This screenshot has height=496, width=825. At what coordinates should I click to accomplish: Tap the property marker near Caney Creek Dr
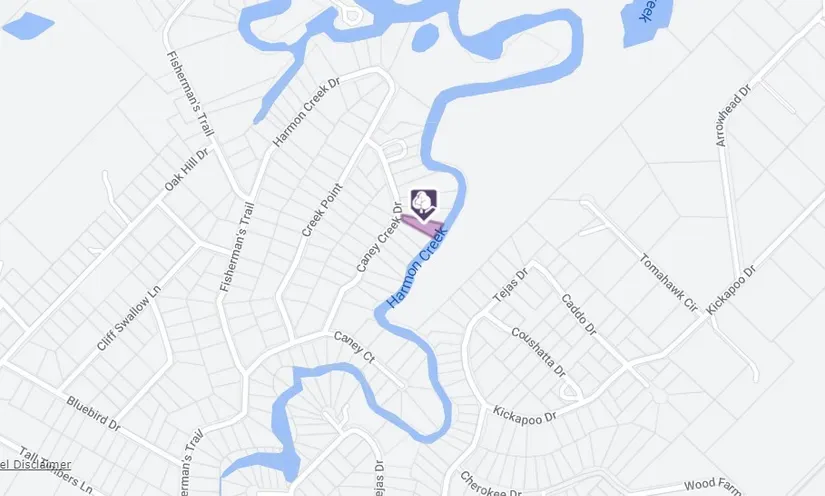coord(424,202)
